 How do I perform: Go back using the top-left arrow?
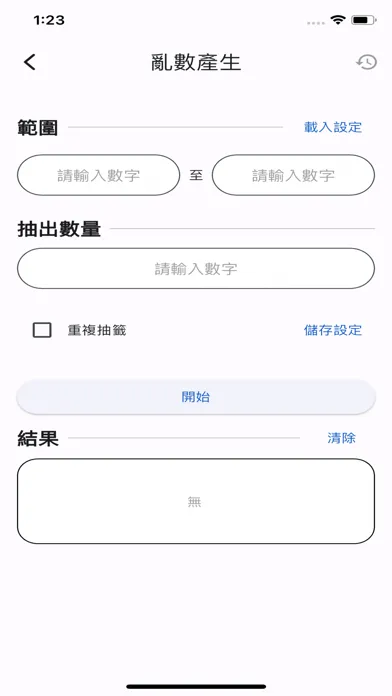[30, 62]
